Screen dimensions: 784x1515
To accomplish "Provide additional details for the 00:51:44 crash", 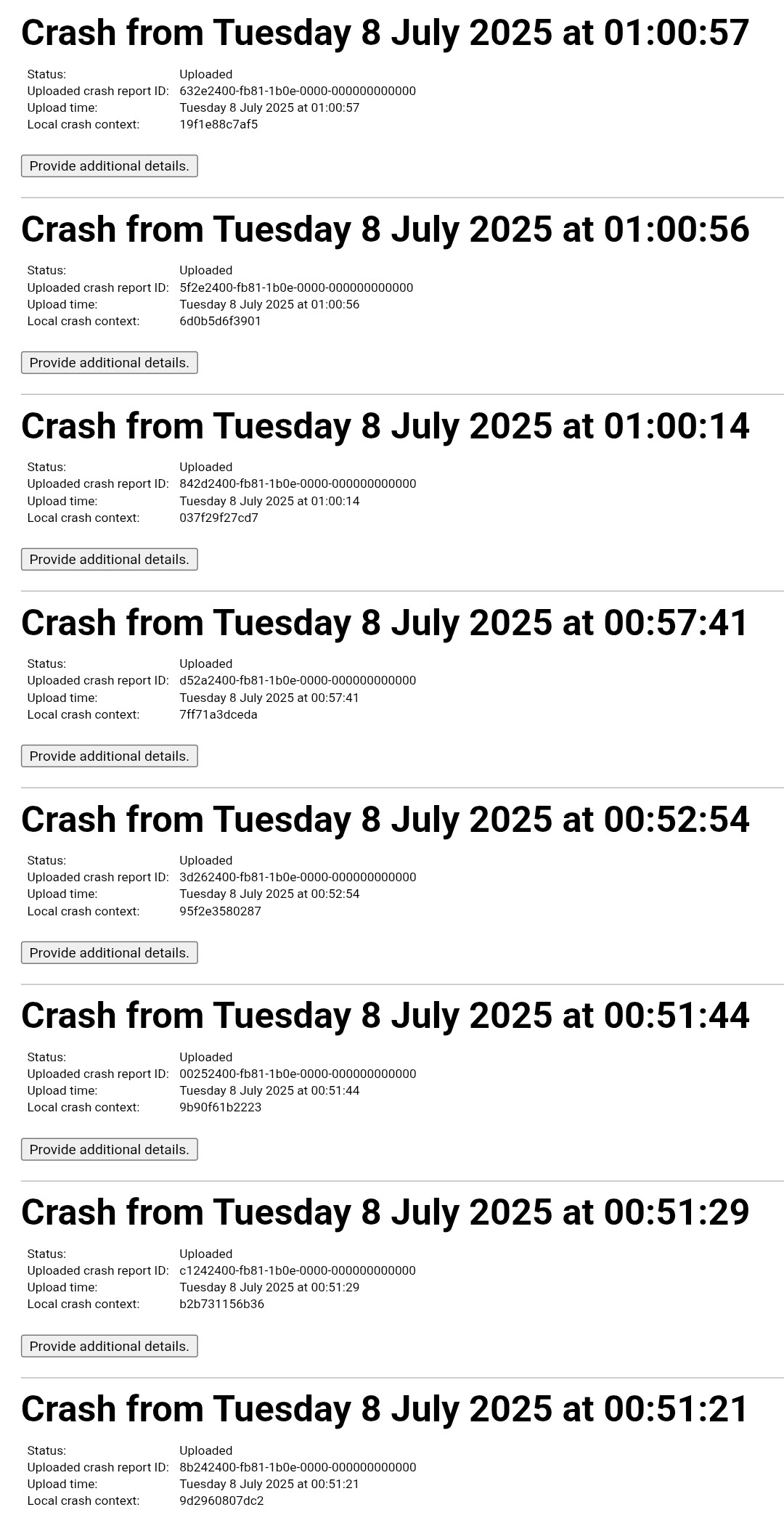I will click(109, 1150).
